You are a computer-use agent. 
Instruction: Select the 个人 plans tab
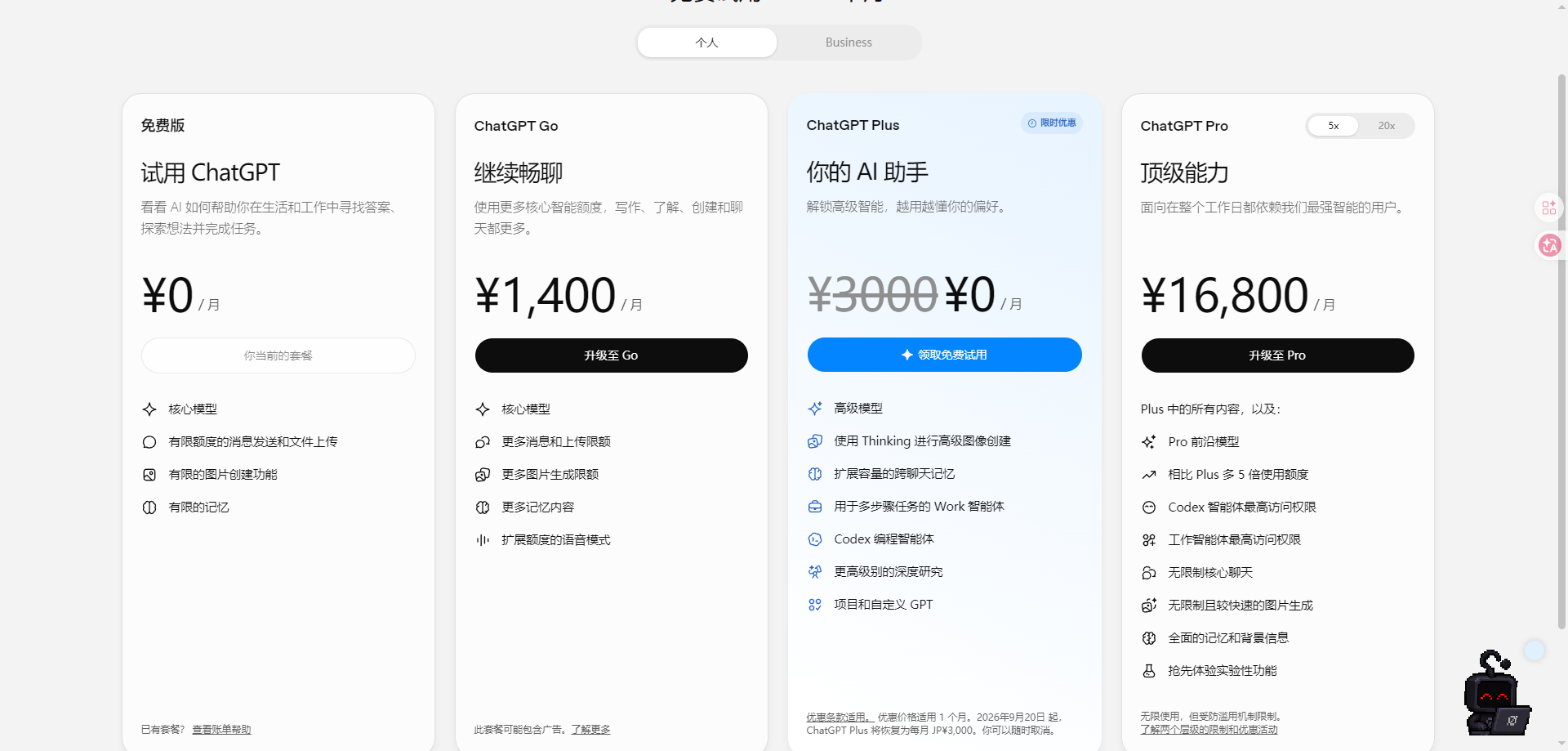coord(707,42)
